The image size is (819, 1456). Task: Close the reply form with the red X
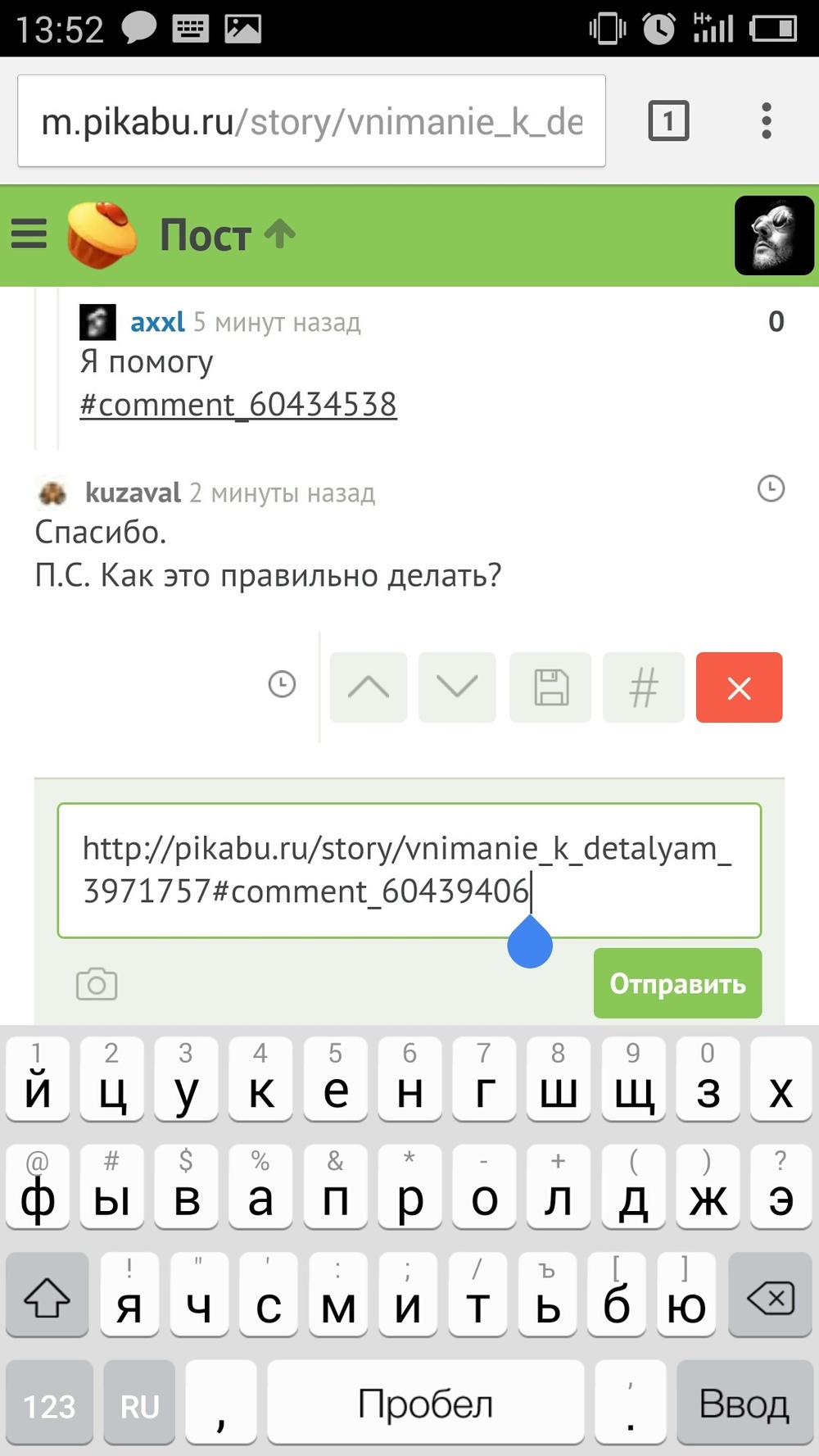click(739, 687)
